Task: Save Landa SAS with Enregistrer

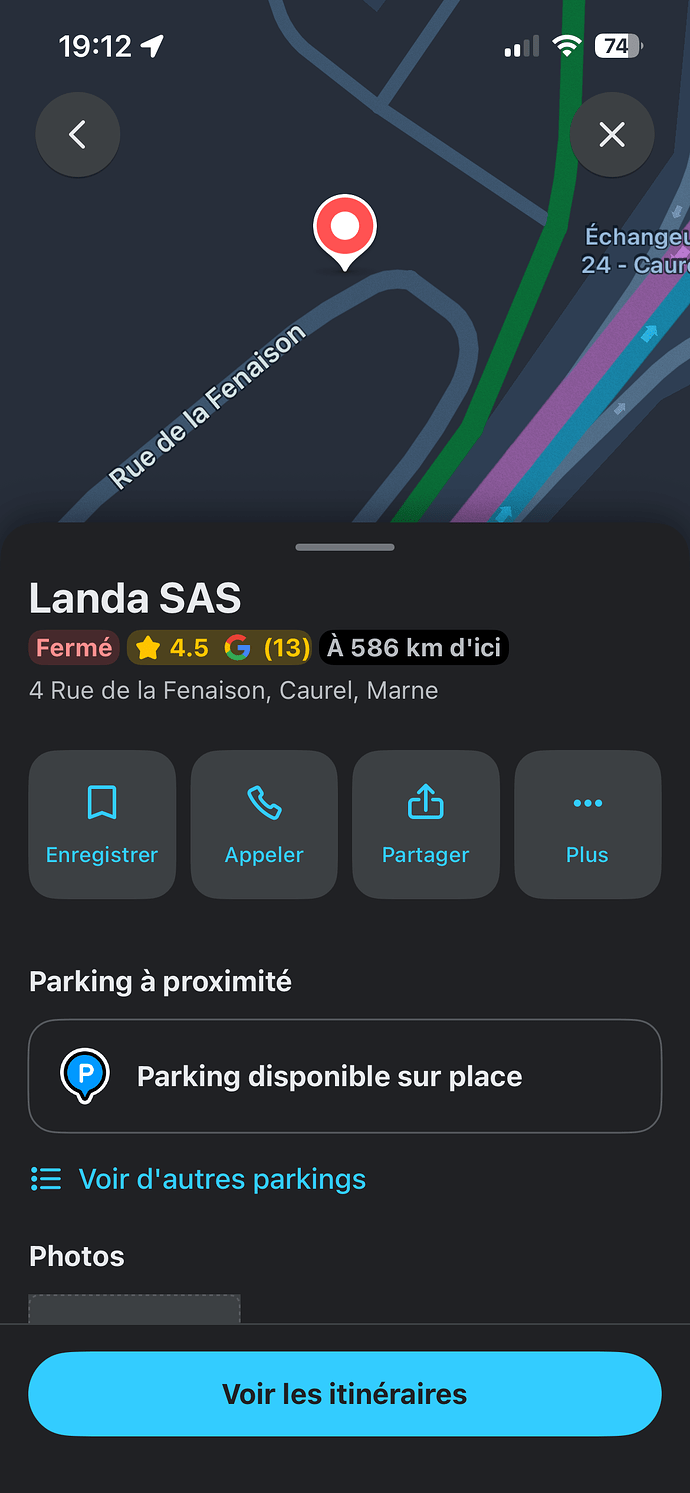Action: click(102, 824)
